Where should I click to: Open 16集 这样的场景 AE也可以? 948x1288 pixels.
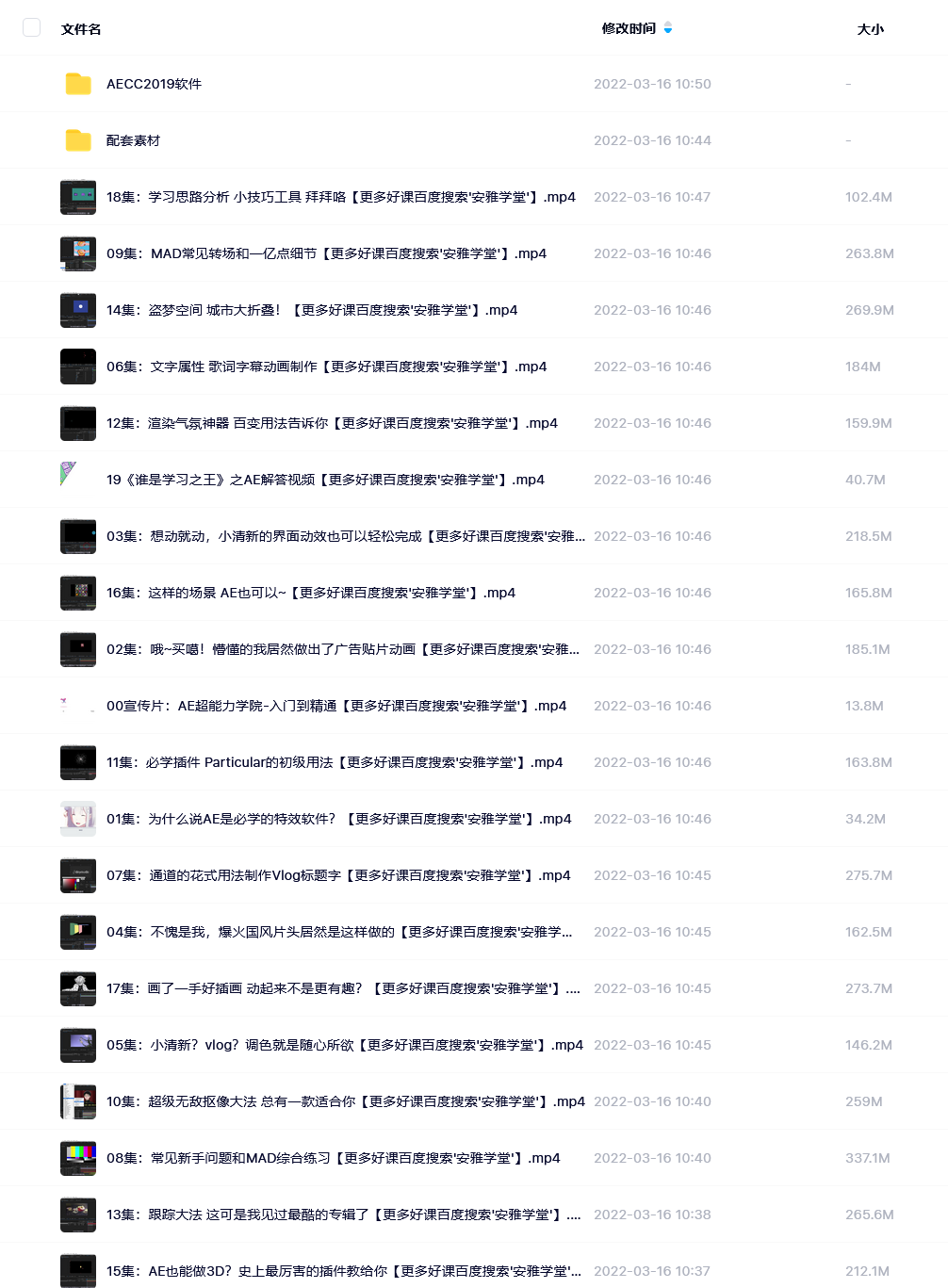coord(310,593)
